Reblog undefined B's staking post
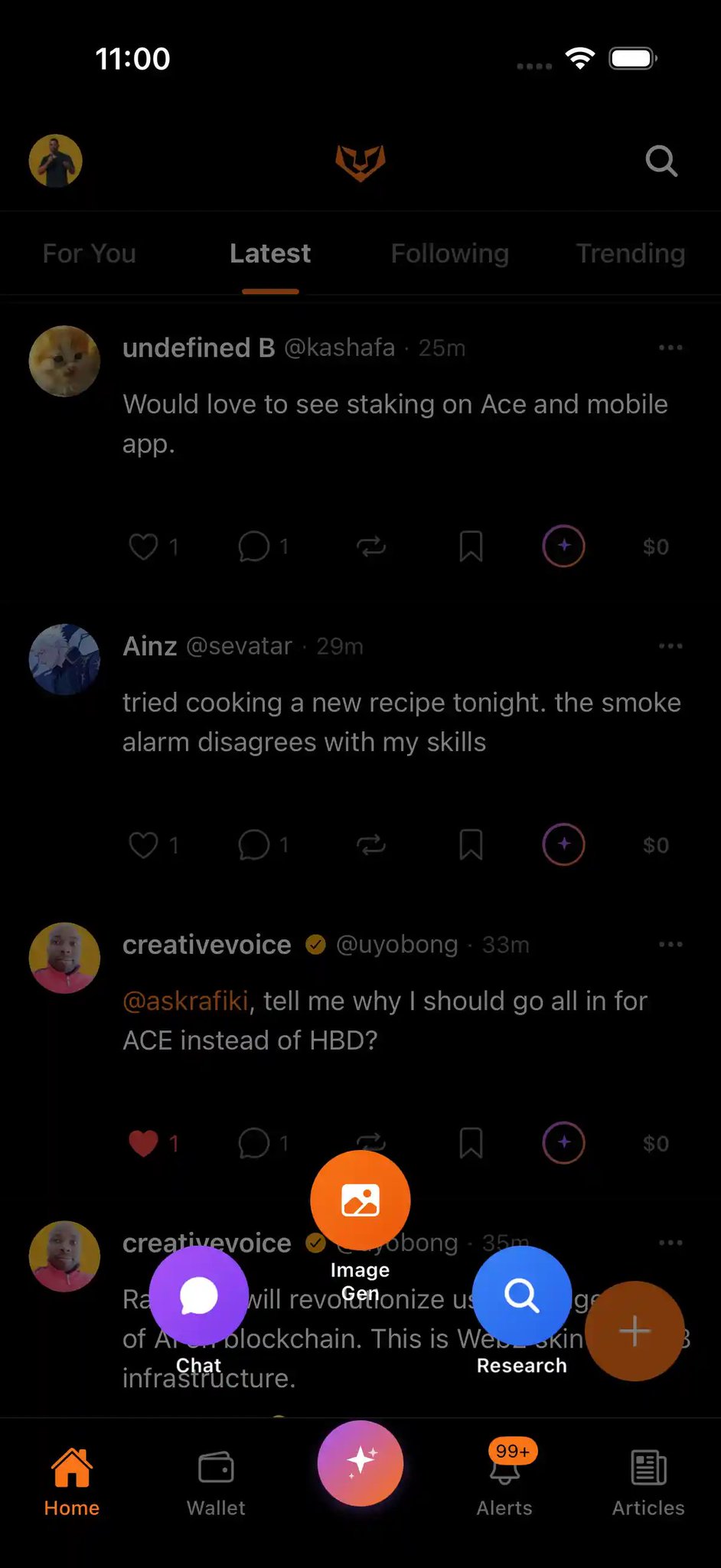Screen dimensions: 721x1568 point(371,547)
